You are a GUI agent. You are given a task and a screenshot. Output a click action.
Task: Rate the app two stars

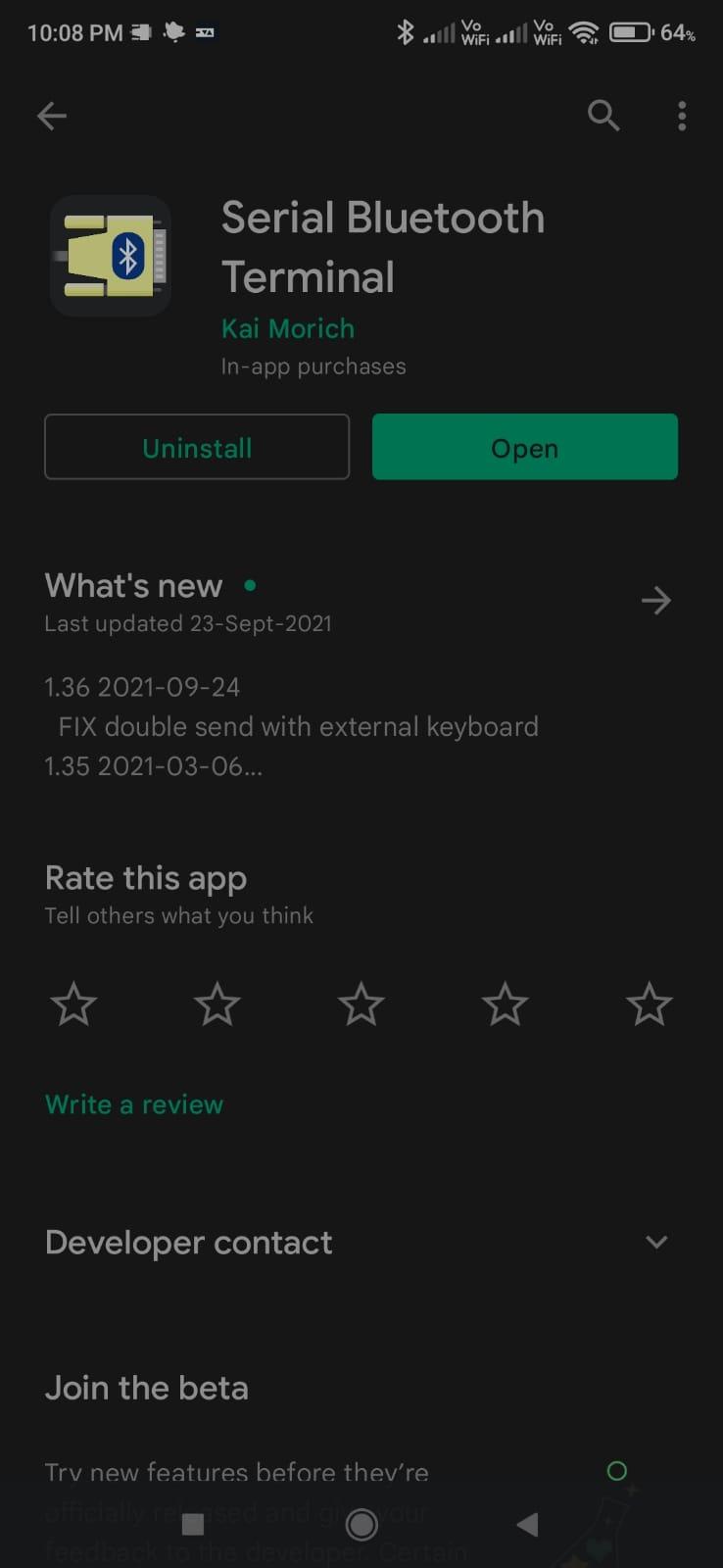pyautogui.click(x=217, y=1004)
